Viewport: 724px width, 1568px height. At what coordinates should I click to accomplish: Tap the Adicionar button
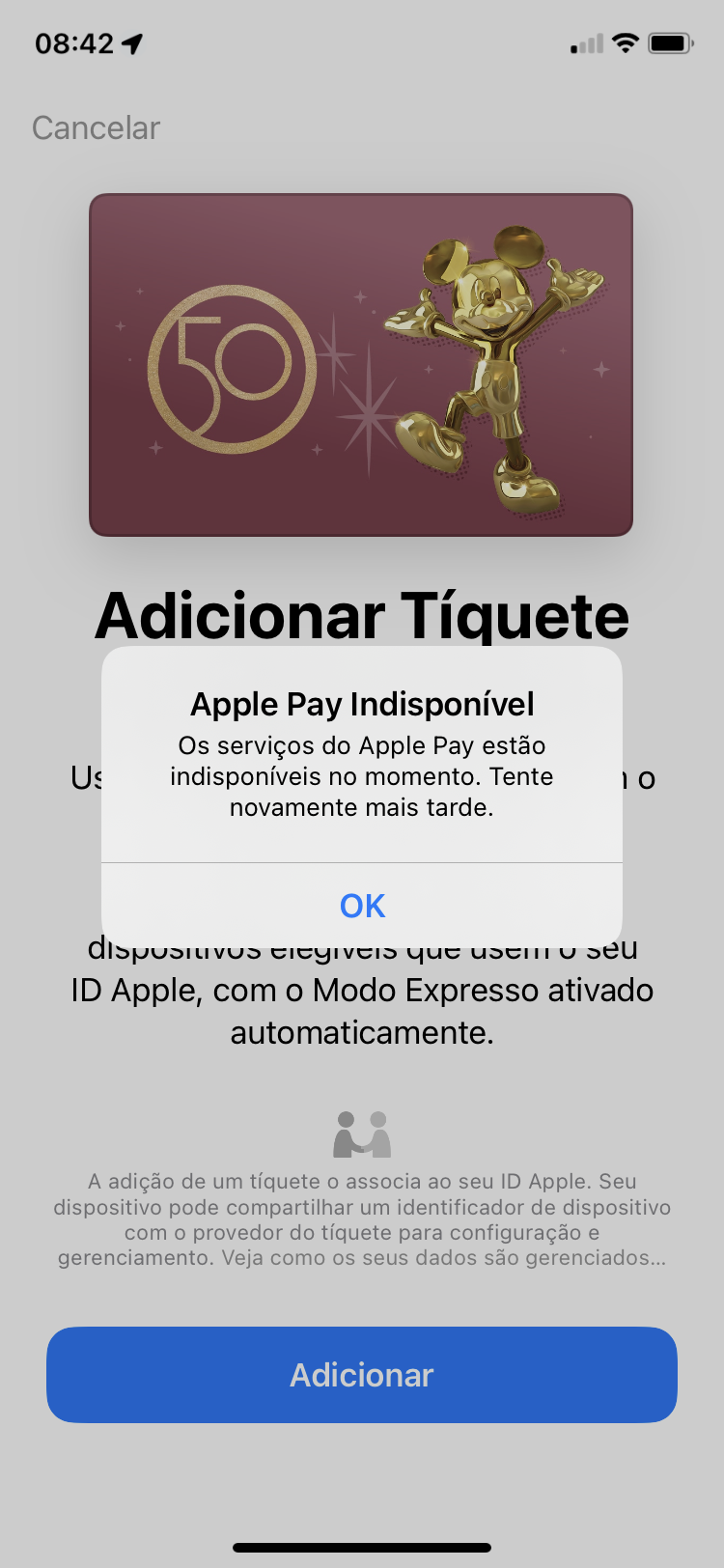click(362, 1374)
